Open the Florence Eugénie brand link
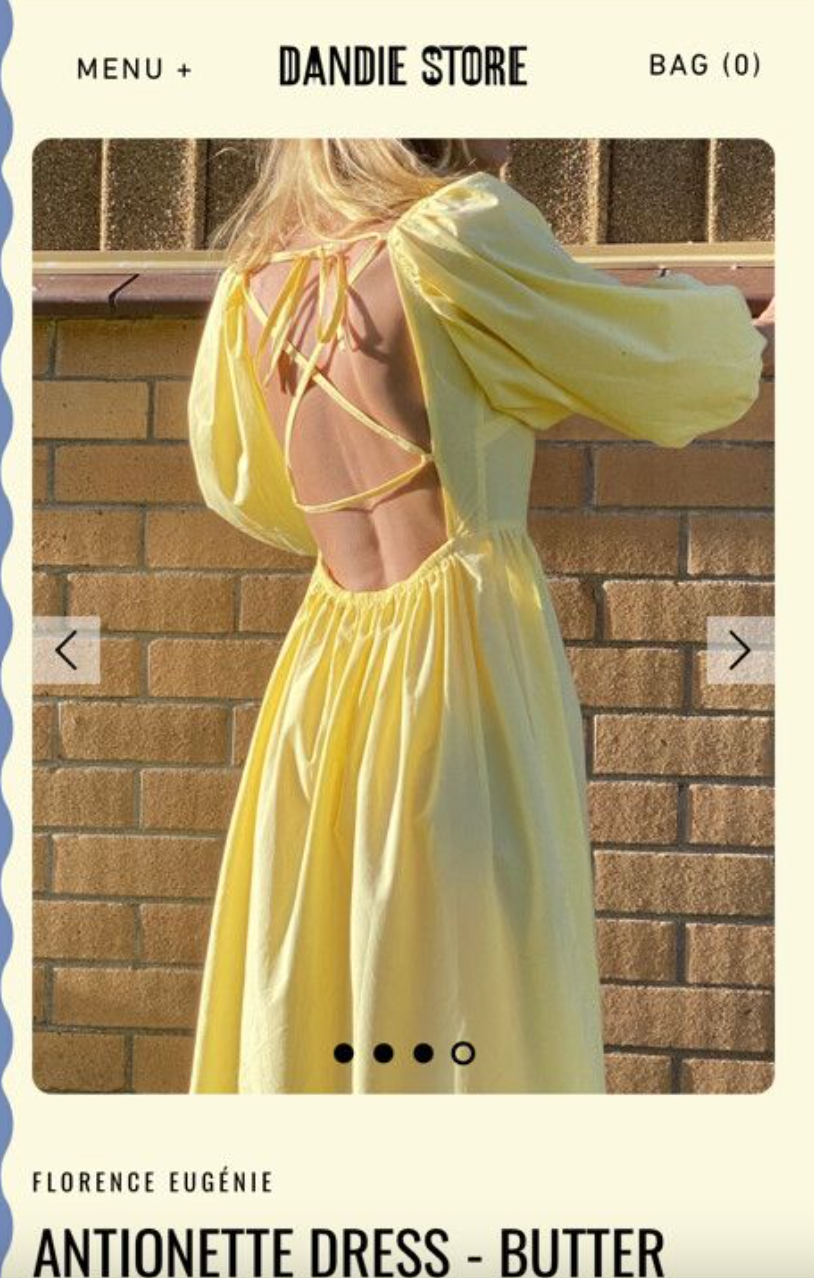 (153, 1183)
